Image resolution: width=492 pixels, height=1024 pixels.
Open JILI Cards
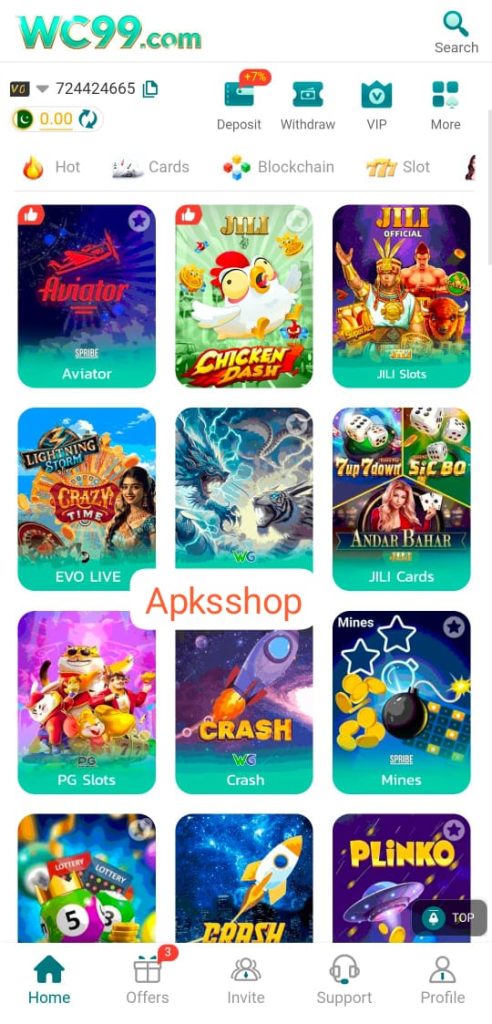pyautogui.click(x=401, y=499)
